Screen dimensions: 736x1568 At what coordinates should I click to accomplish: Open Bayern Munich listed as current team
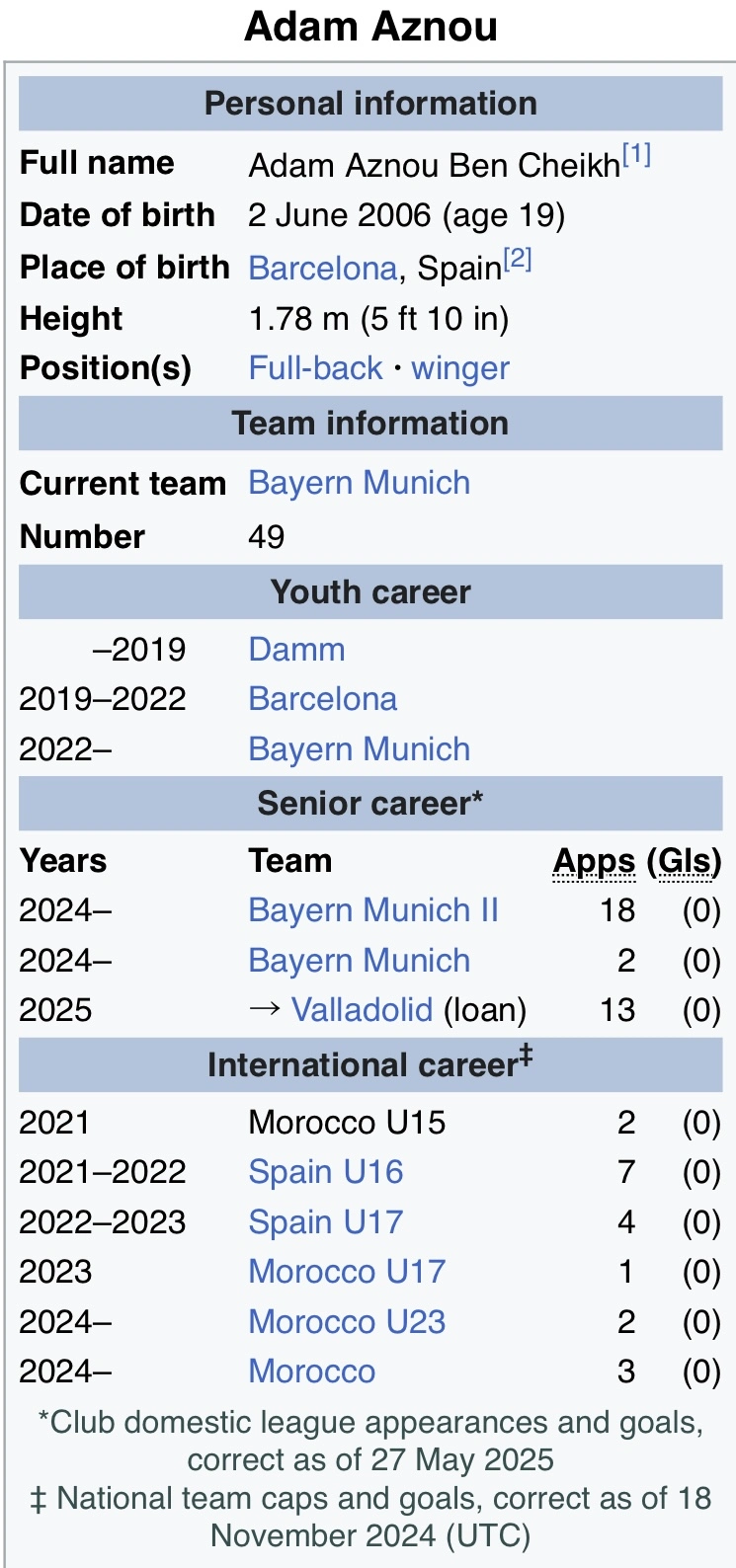click(359, 483)
